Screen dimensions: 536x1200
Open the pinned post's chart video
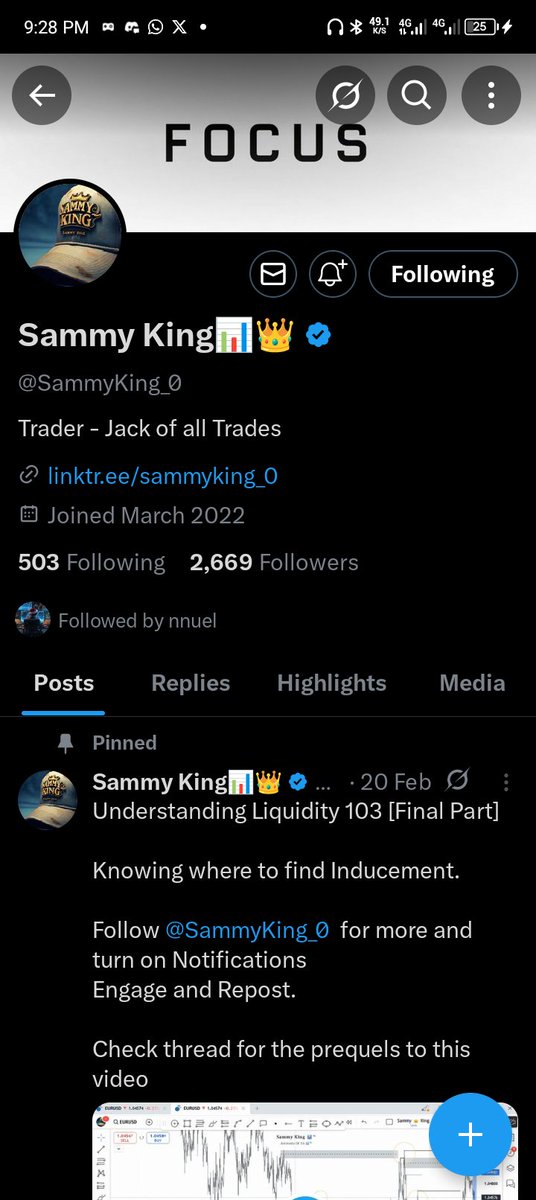click(x=305, y=1150)
